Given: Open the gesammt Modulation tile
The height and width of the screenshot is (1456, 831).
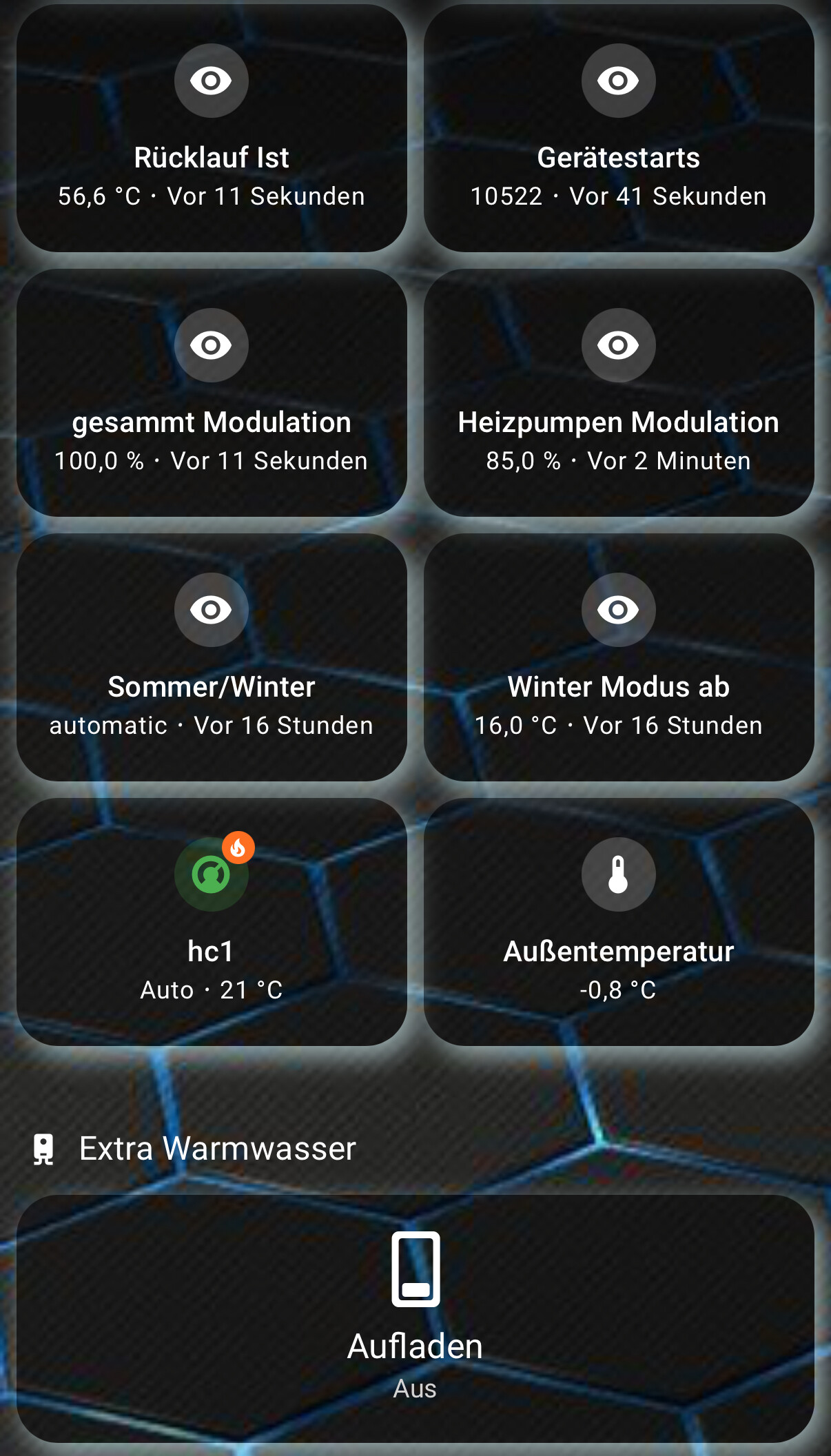Looking at the screenshot, I should coord(212,393).
